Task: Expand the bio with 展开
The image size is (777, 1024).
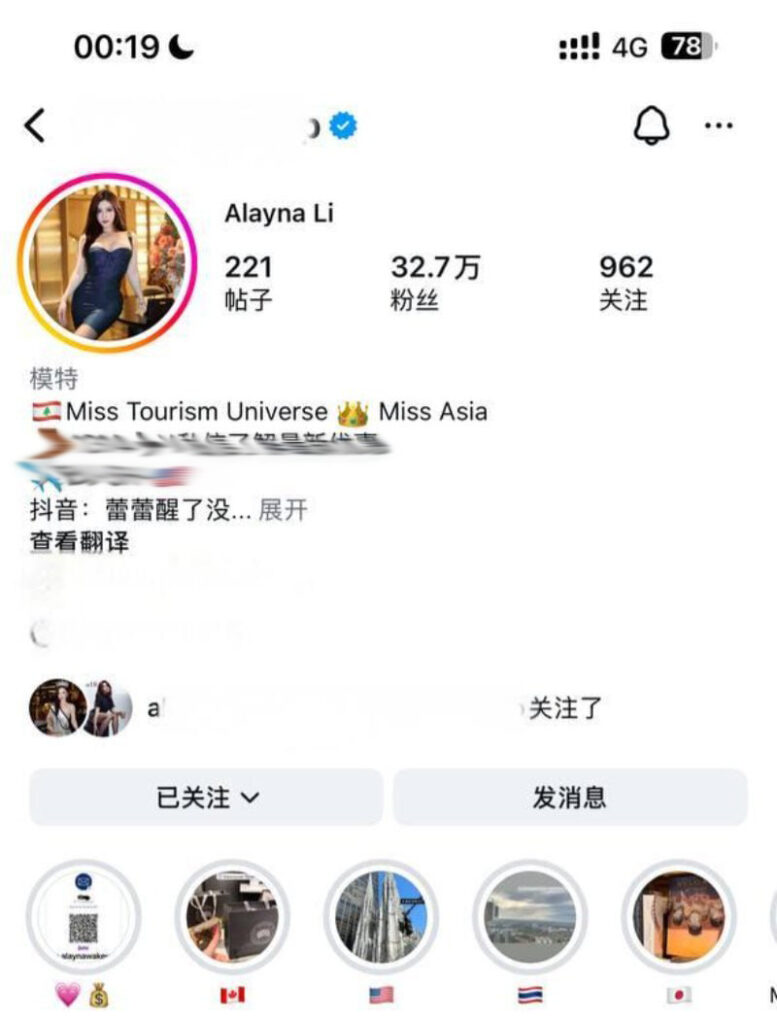Action: [283, 510]
